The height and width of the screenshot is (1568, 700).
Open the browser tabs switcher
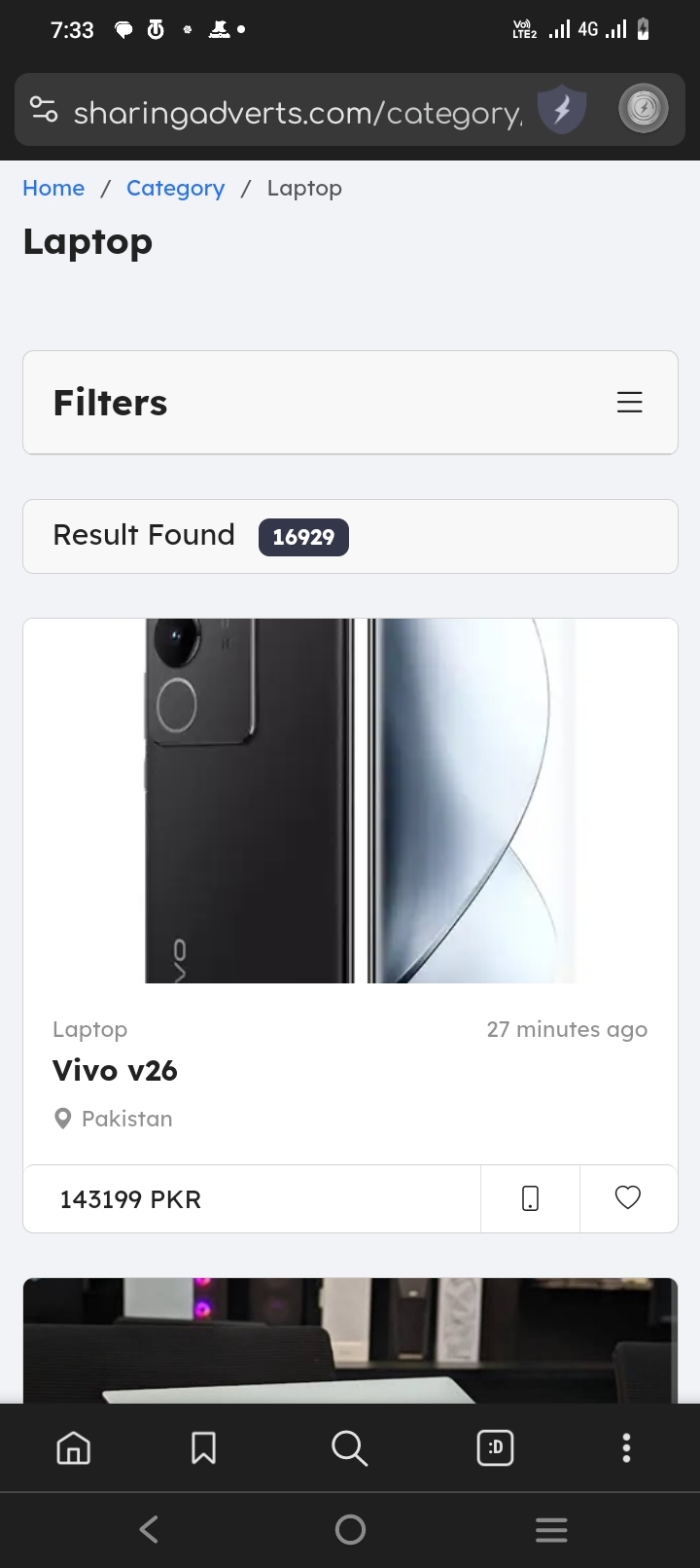coord(495,1448)
